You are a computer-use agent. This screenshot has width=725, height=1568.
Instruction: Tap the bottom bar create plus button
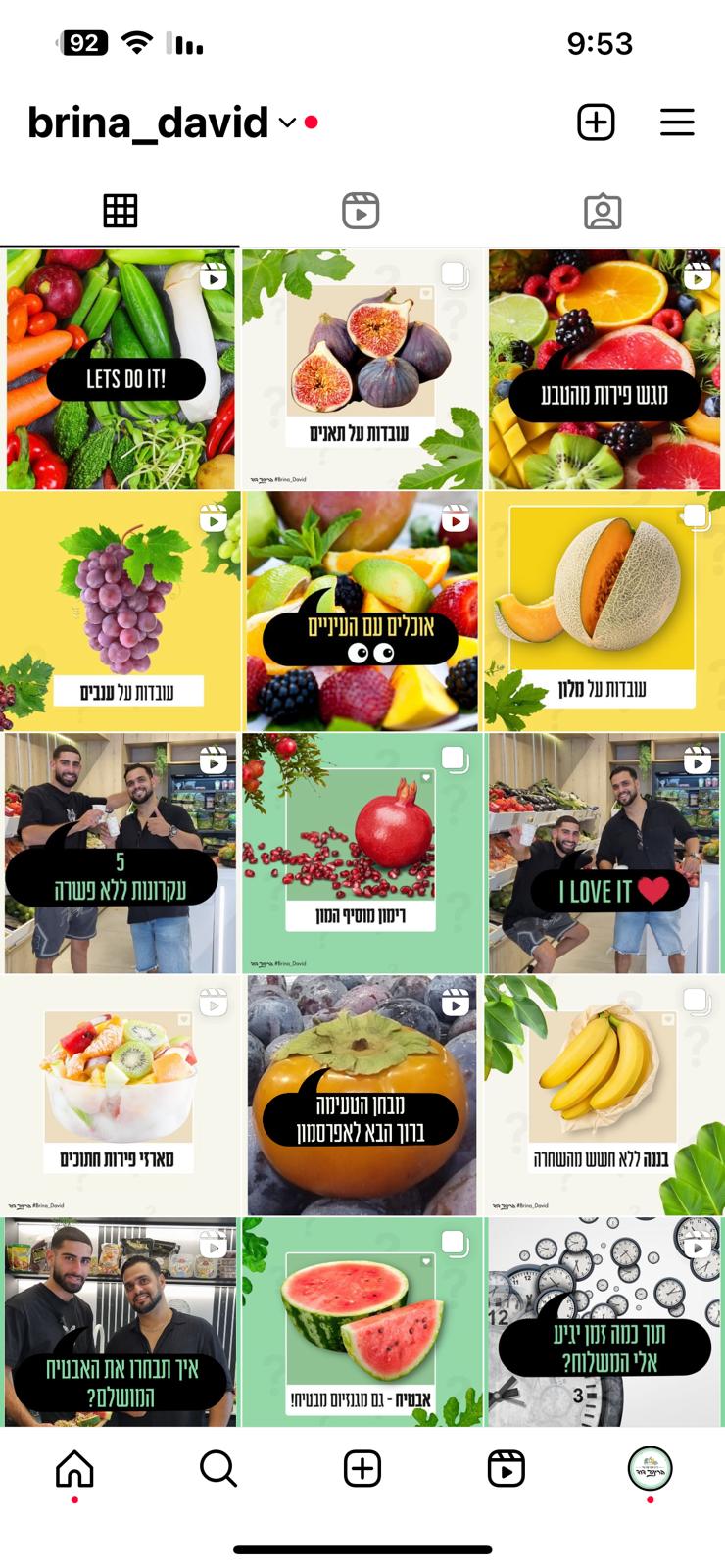(x=362, y=1468)
